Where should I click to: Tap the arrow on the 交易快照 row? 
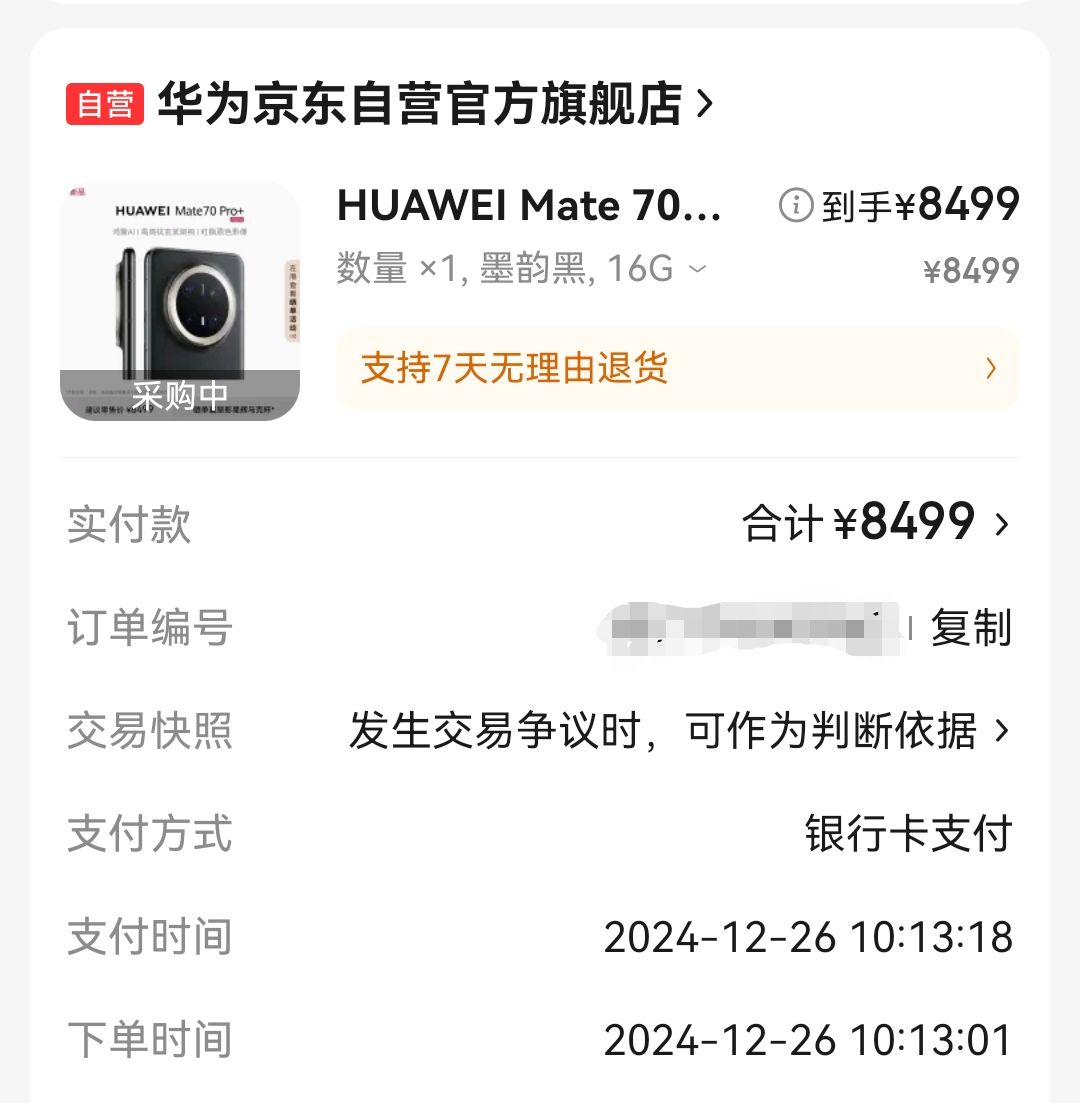pos(999,731)
